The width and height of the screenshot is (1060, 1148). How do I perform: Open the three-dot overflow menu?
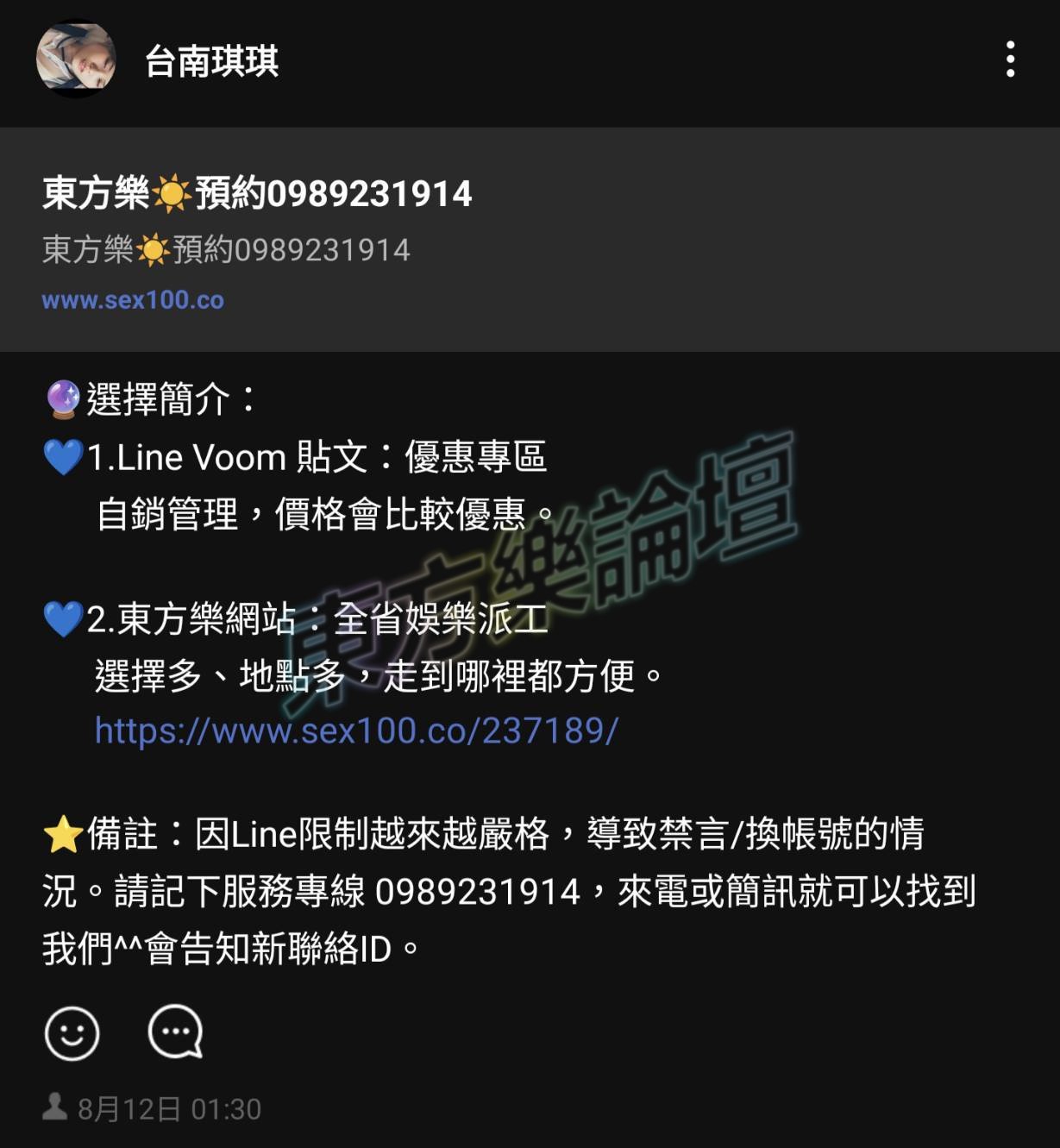click(1010, 60)
